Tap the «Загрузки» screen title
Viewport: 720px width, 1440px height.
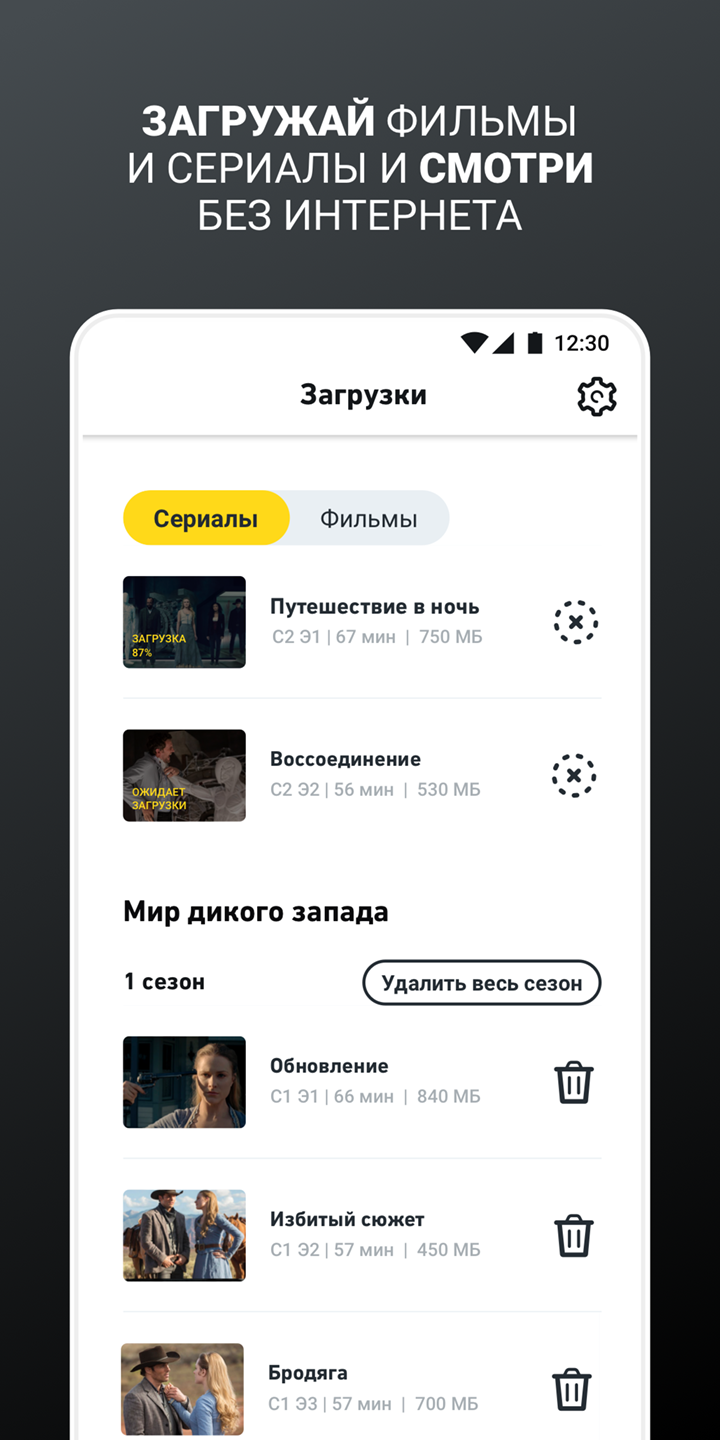[x=364, y=395]
